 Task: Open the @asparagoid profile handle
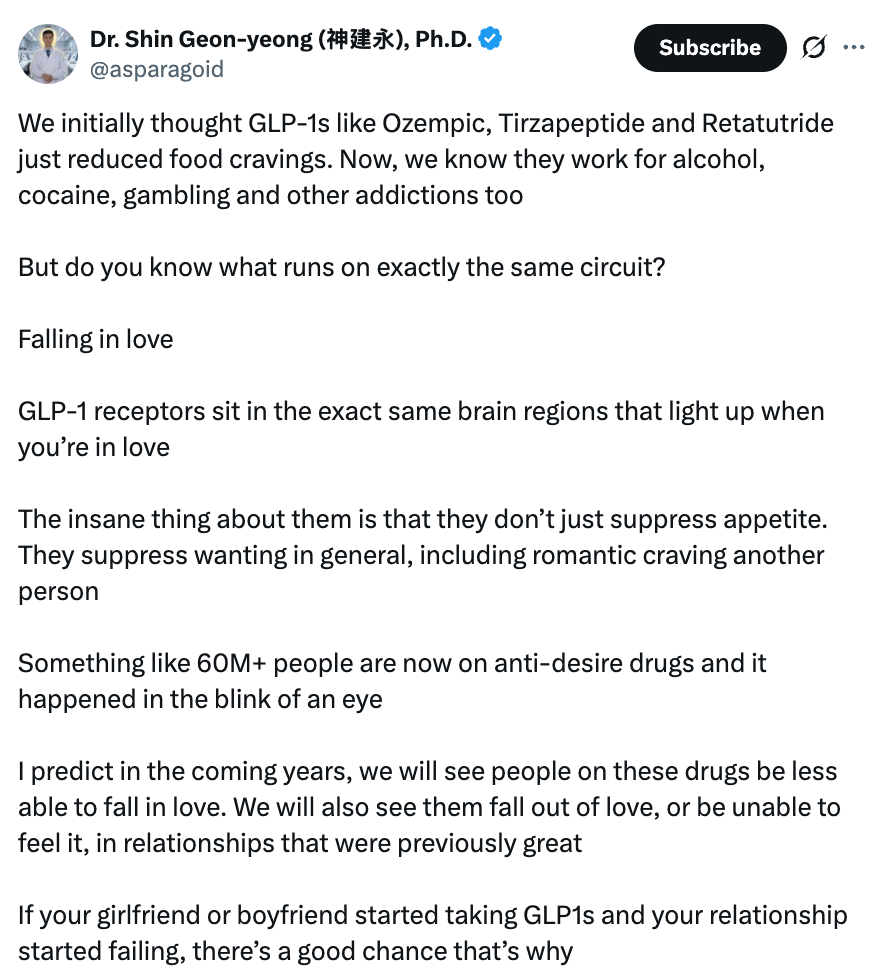tap(157, 69)
